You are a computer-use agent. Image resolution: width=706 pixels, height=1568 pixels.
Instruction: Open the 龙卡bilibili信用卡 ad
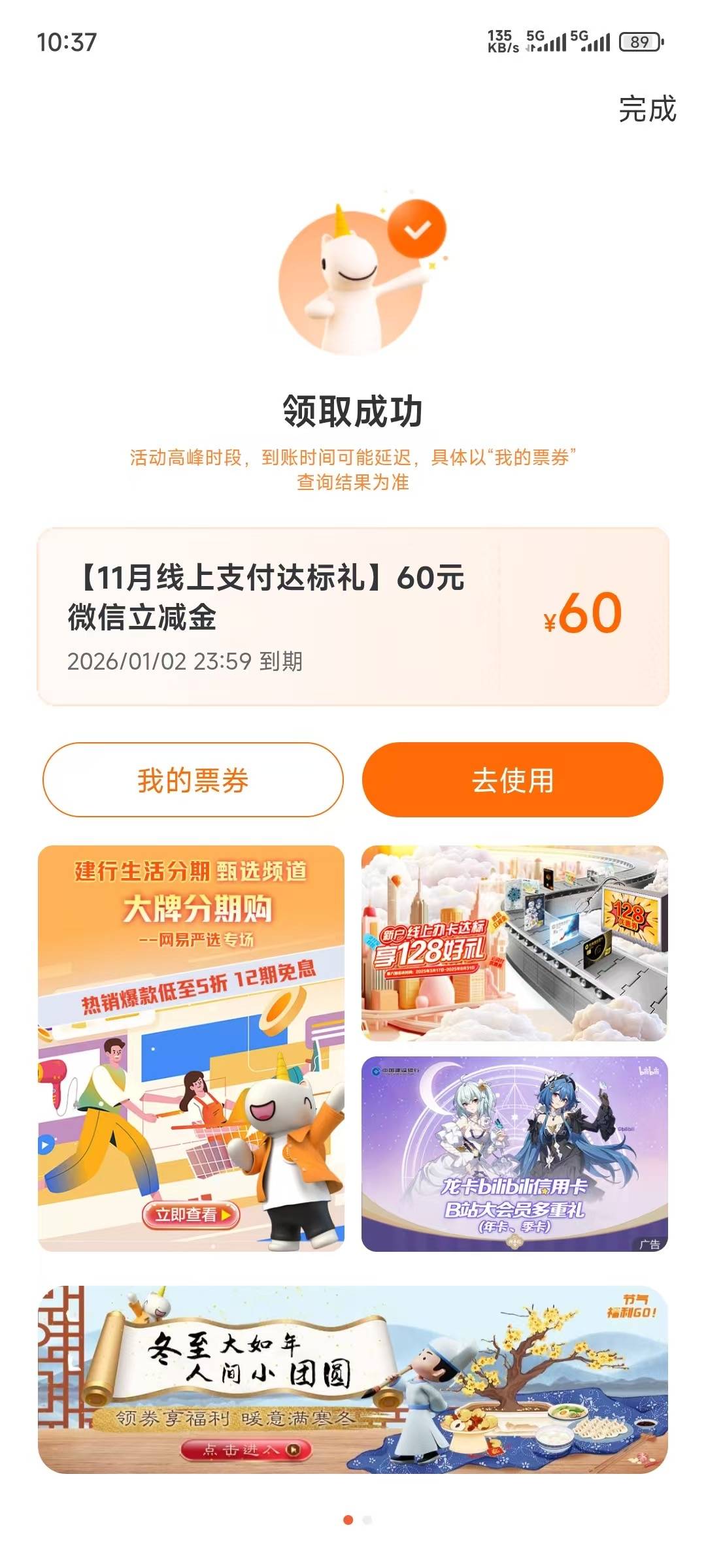coord(514,1154)
